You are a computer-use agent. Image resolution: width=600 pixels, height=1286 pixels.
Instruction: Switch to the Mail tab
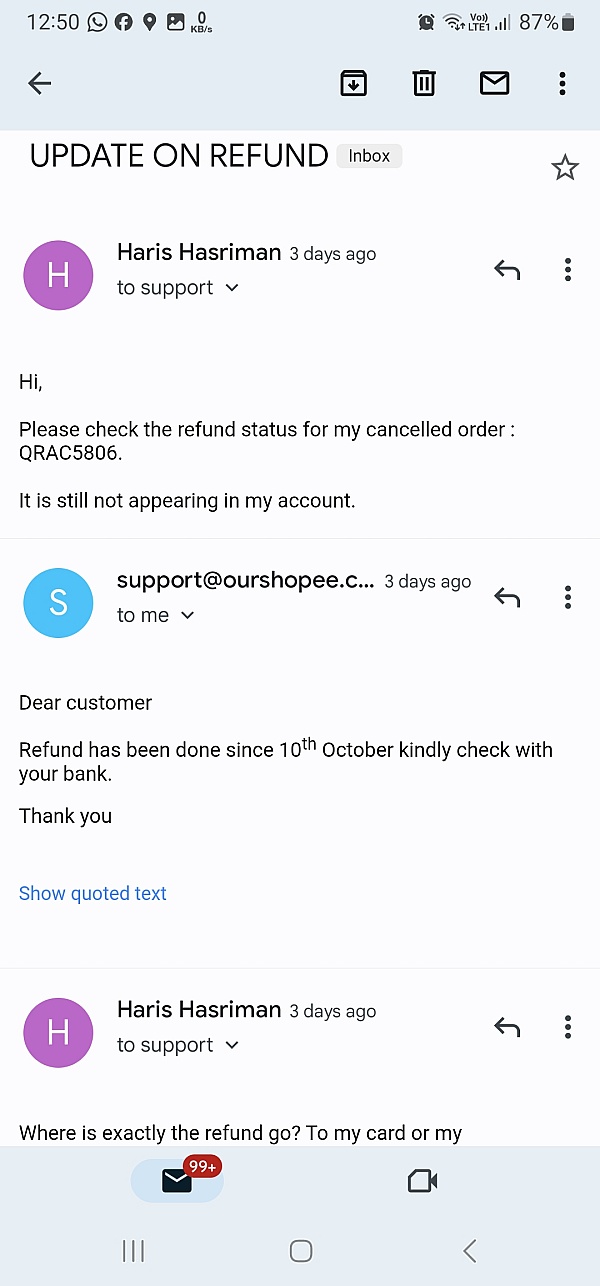click(177, 1182)
